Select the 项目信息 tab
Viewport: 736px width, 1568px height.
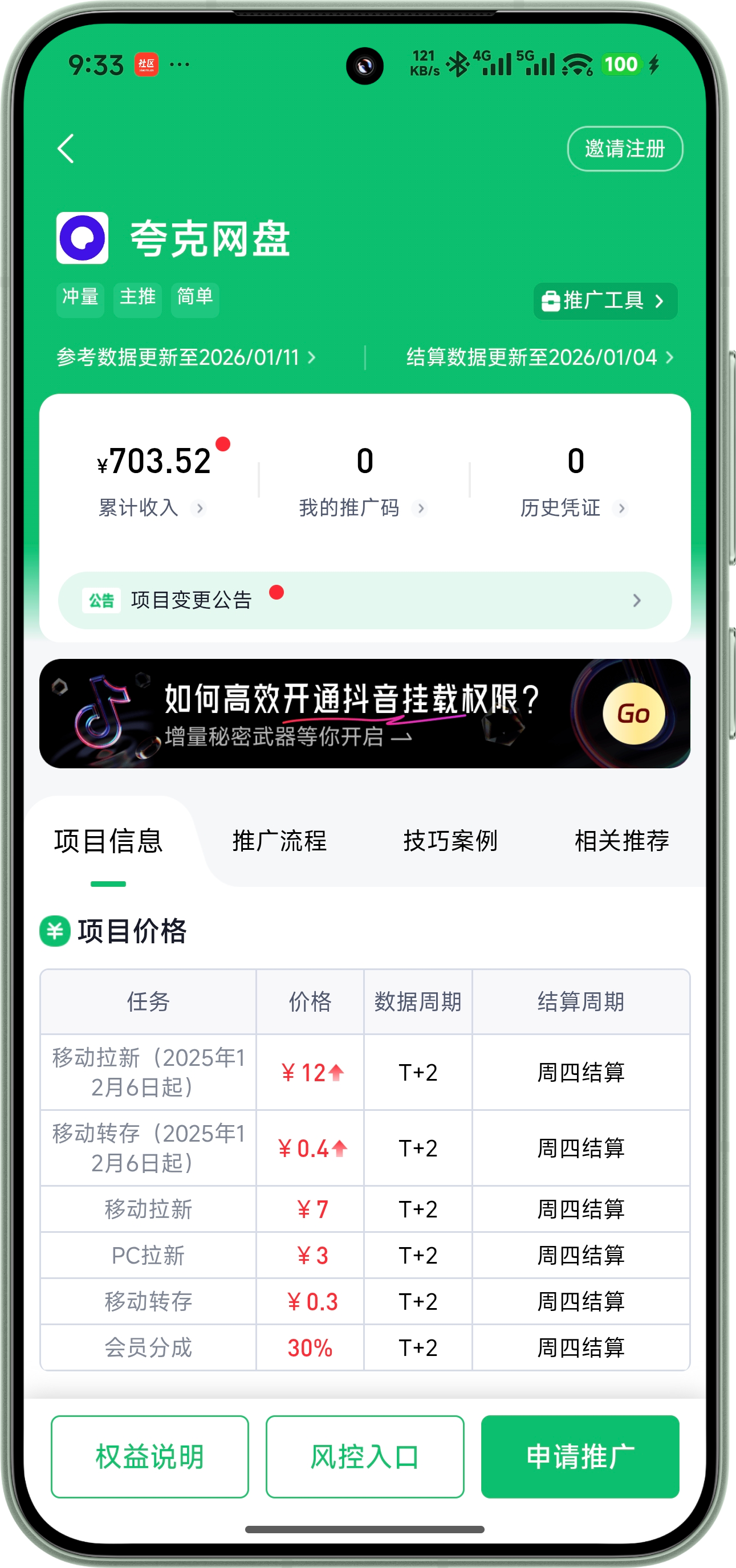[x=108, y=841]
